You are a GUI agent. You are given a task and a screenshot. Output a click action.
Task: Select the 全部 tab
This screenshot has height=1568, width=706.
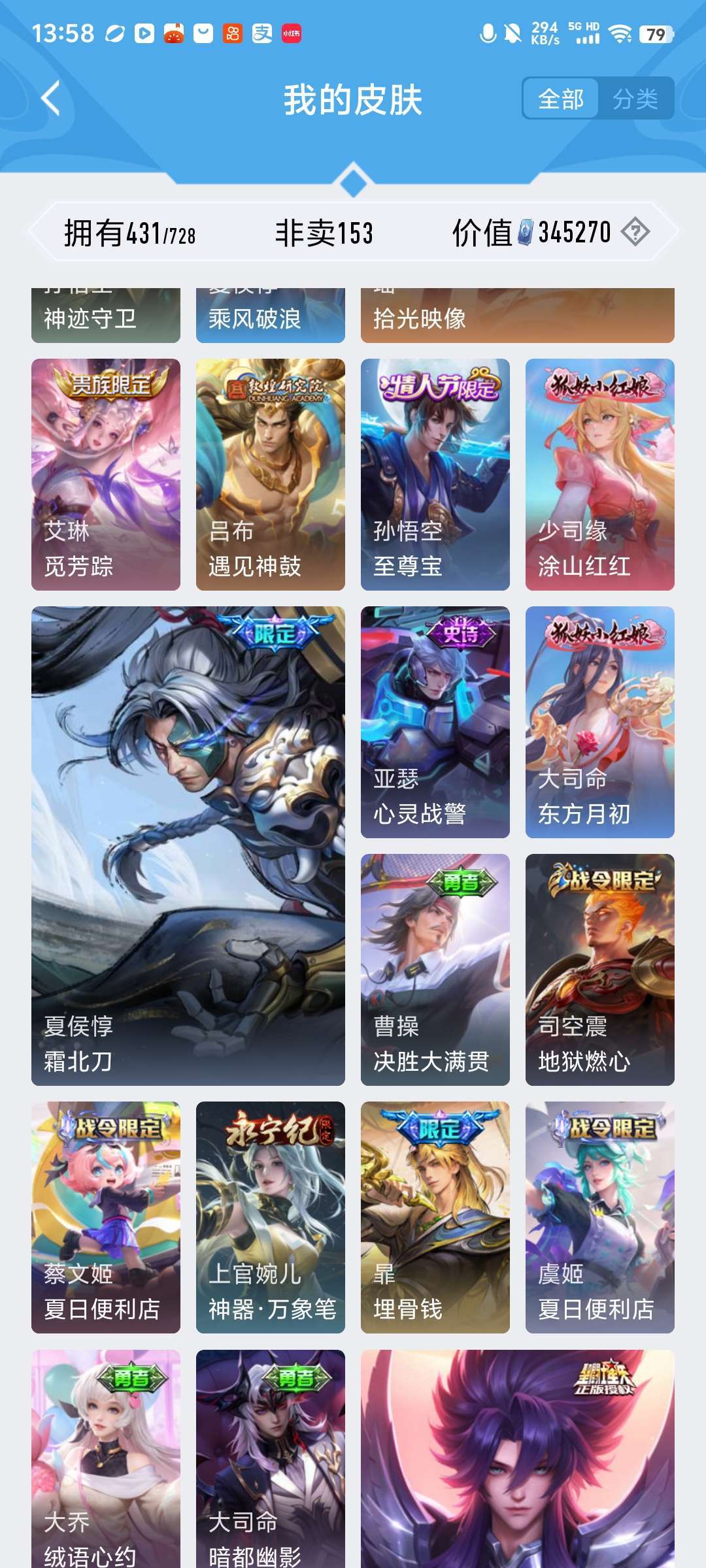561,99
